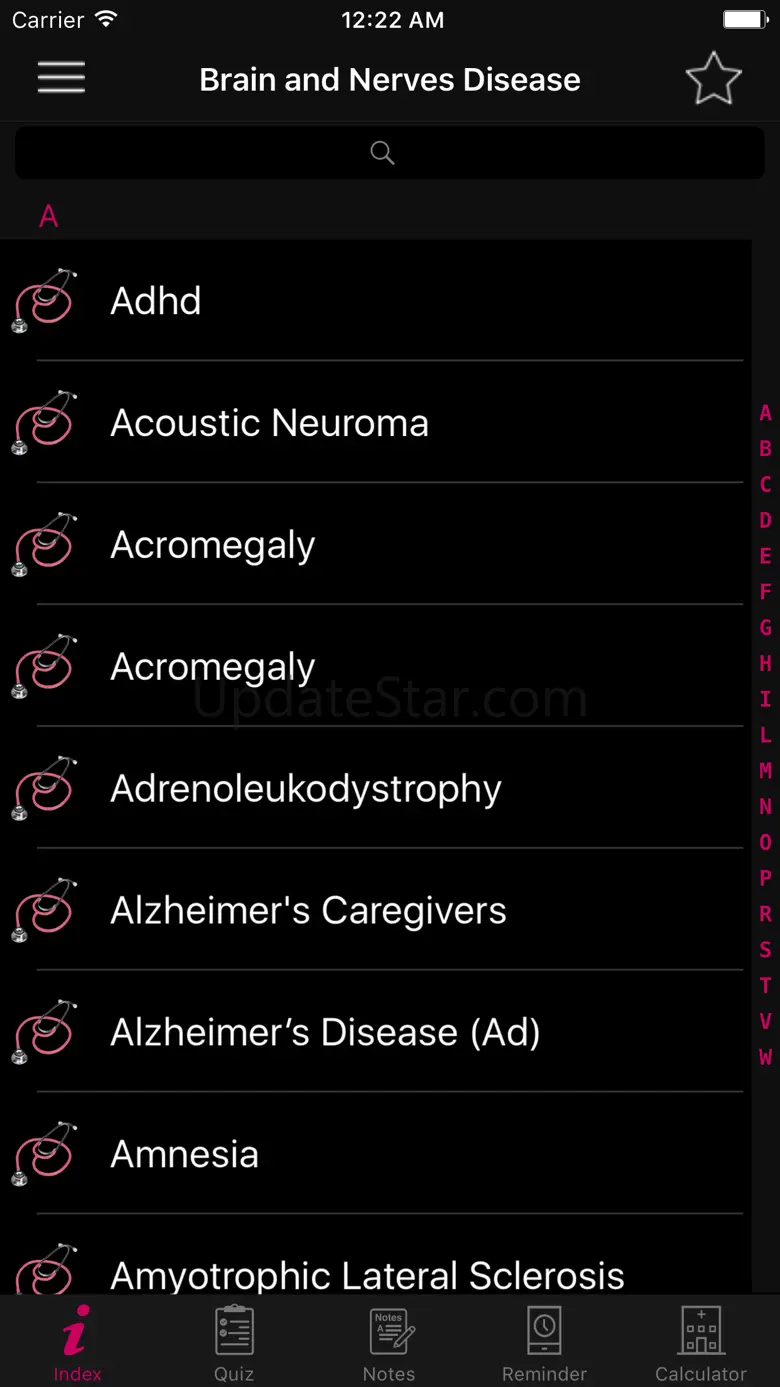The width and height of the screenshot is (780, 1387).
Task: Switch to the Notes tab
Action: (x=389, y=1342)
